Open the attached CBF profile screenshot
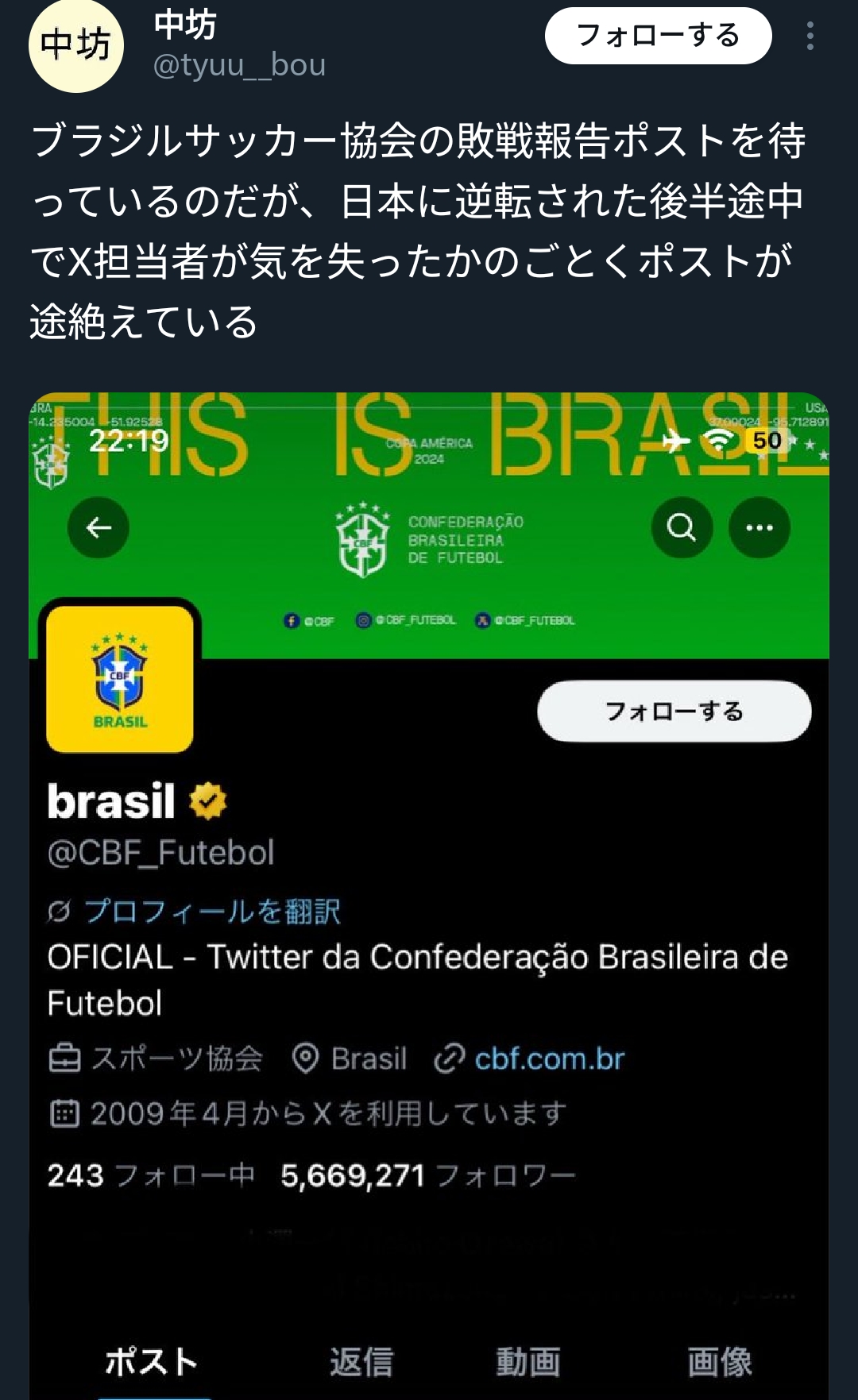 coord(429,913)
